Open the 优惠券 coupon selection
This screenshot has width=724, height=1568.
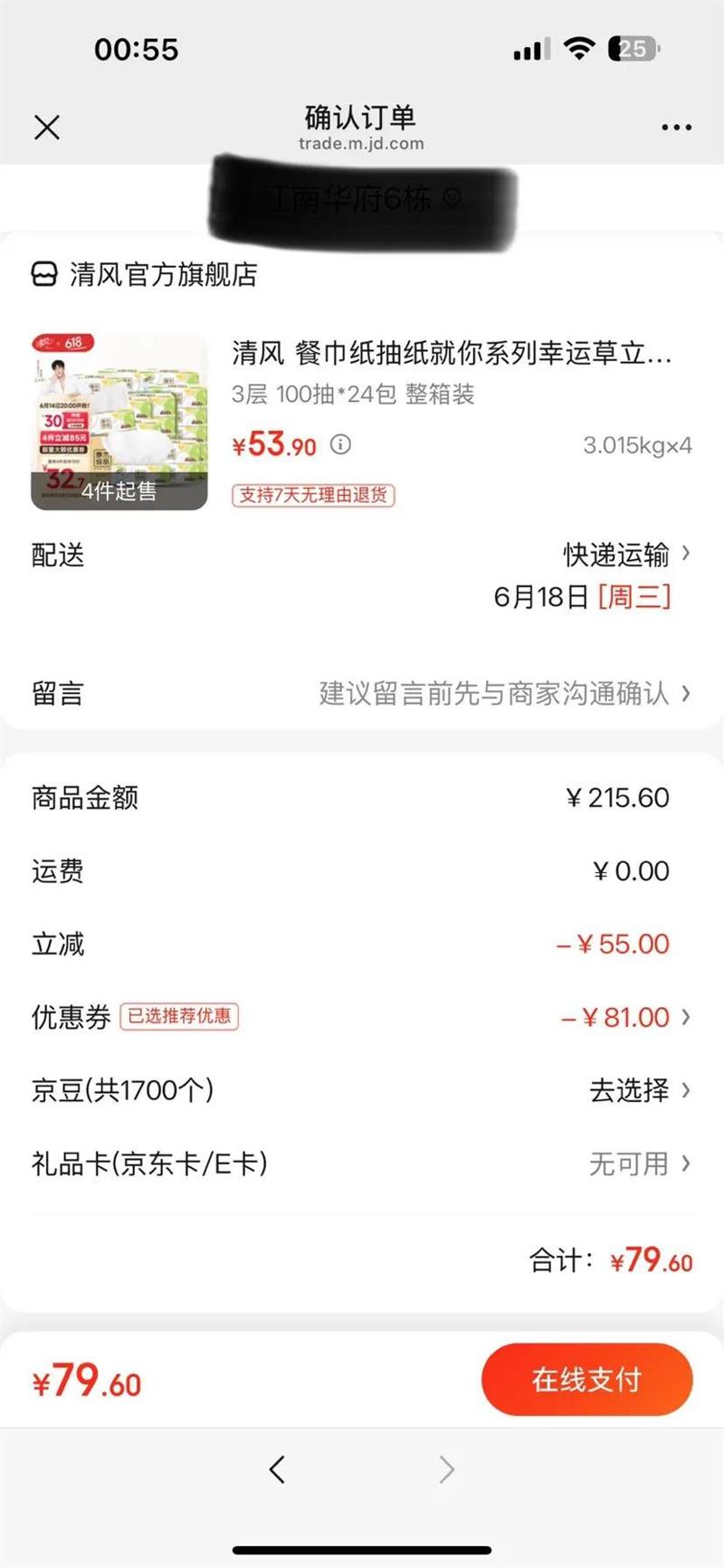[625, 1017]
